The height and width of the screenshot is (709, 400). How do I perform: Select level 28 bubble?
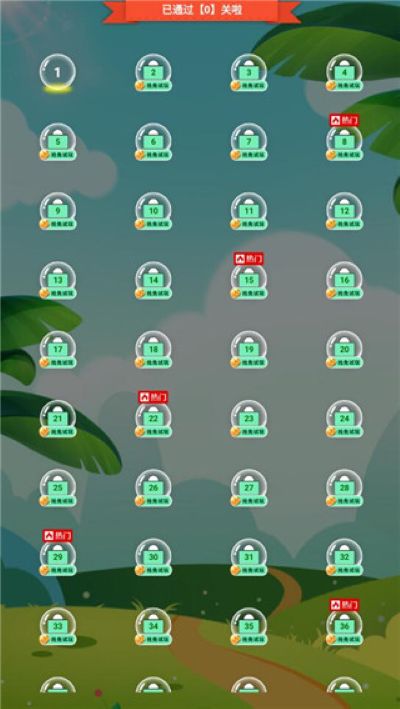point(344,488)
